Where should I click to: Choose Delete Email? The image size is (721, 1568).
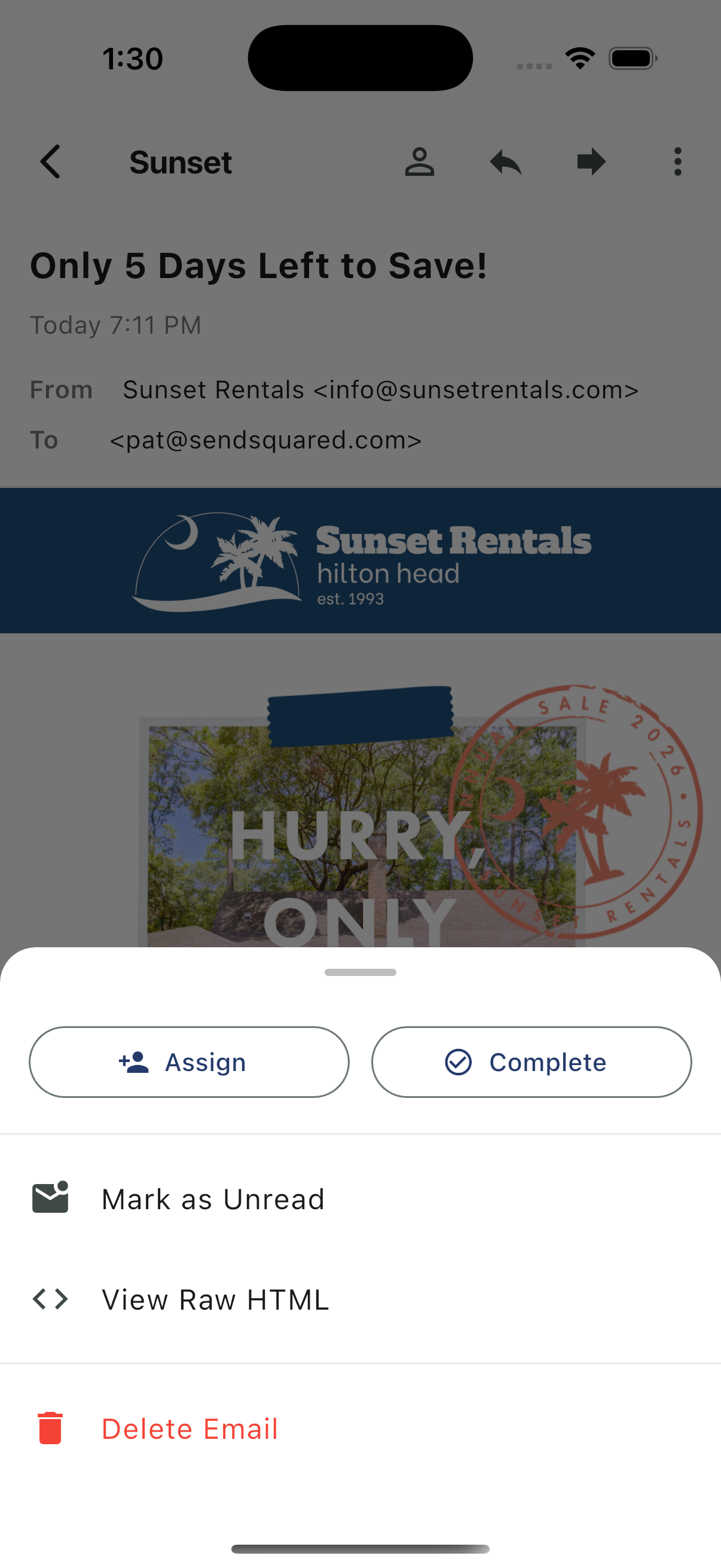(190, 1429)
